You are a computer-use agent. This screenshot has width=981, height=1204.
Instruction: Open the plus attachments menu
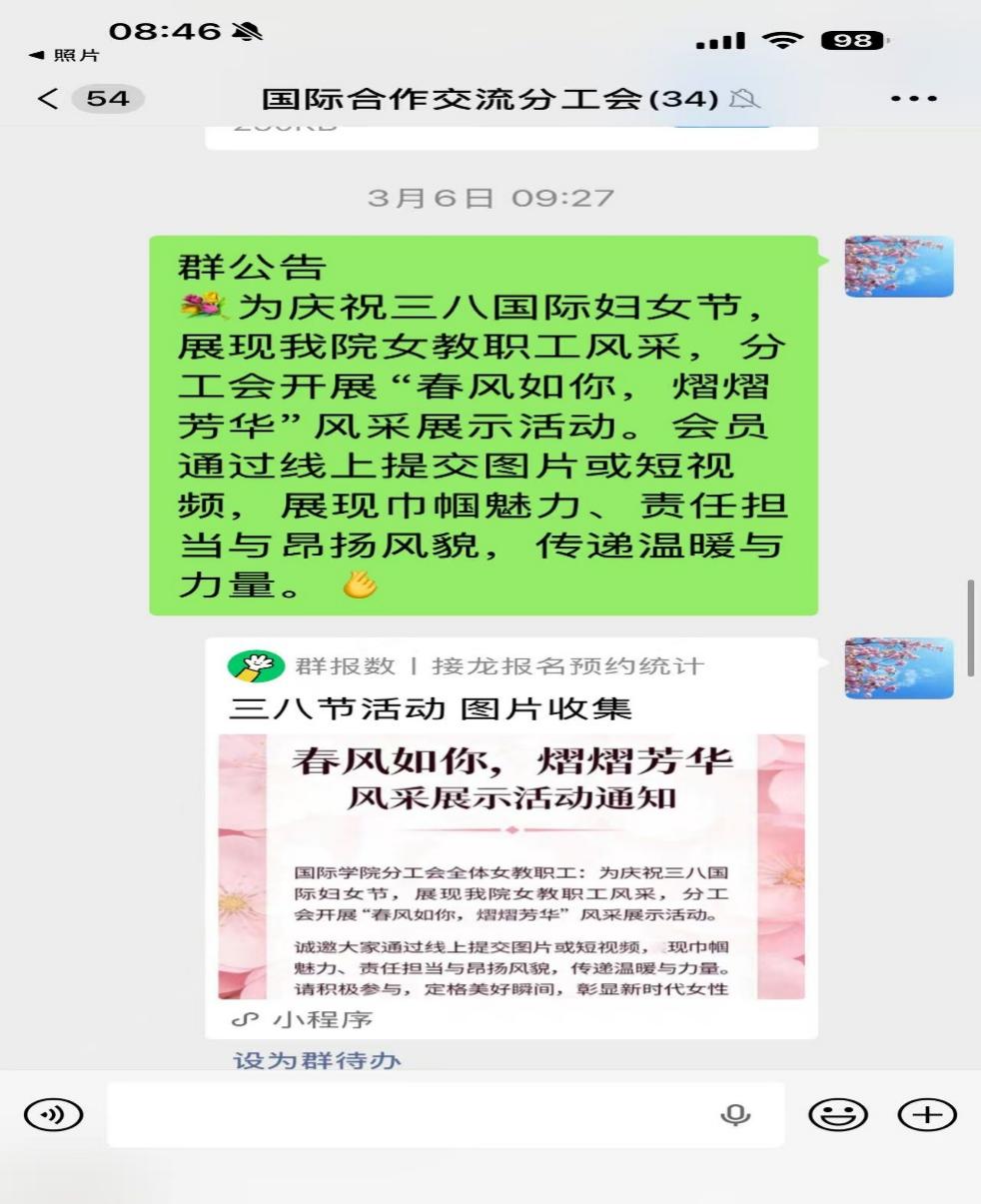tap(927, 1115)
